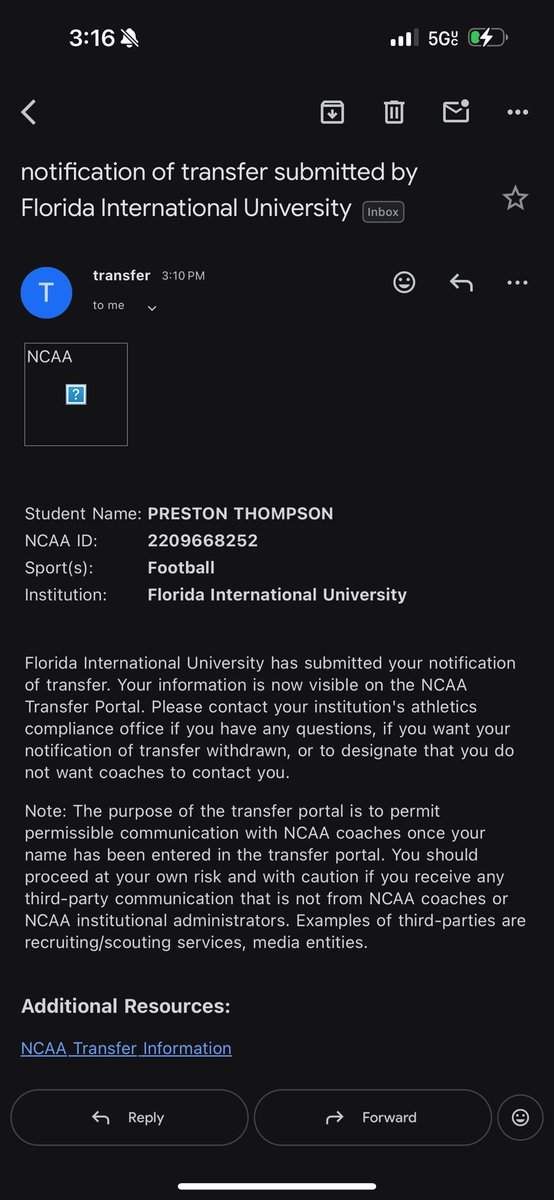Screen dimensions: 554x1200
Task: Open the emoji reaction button at the bottom
Action: tap(520, 1117)
